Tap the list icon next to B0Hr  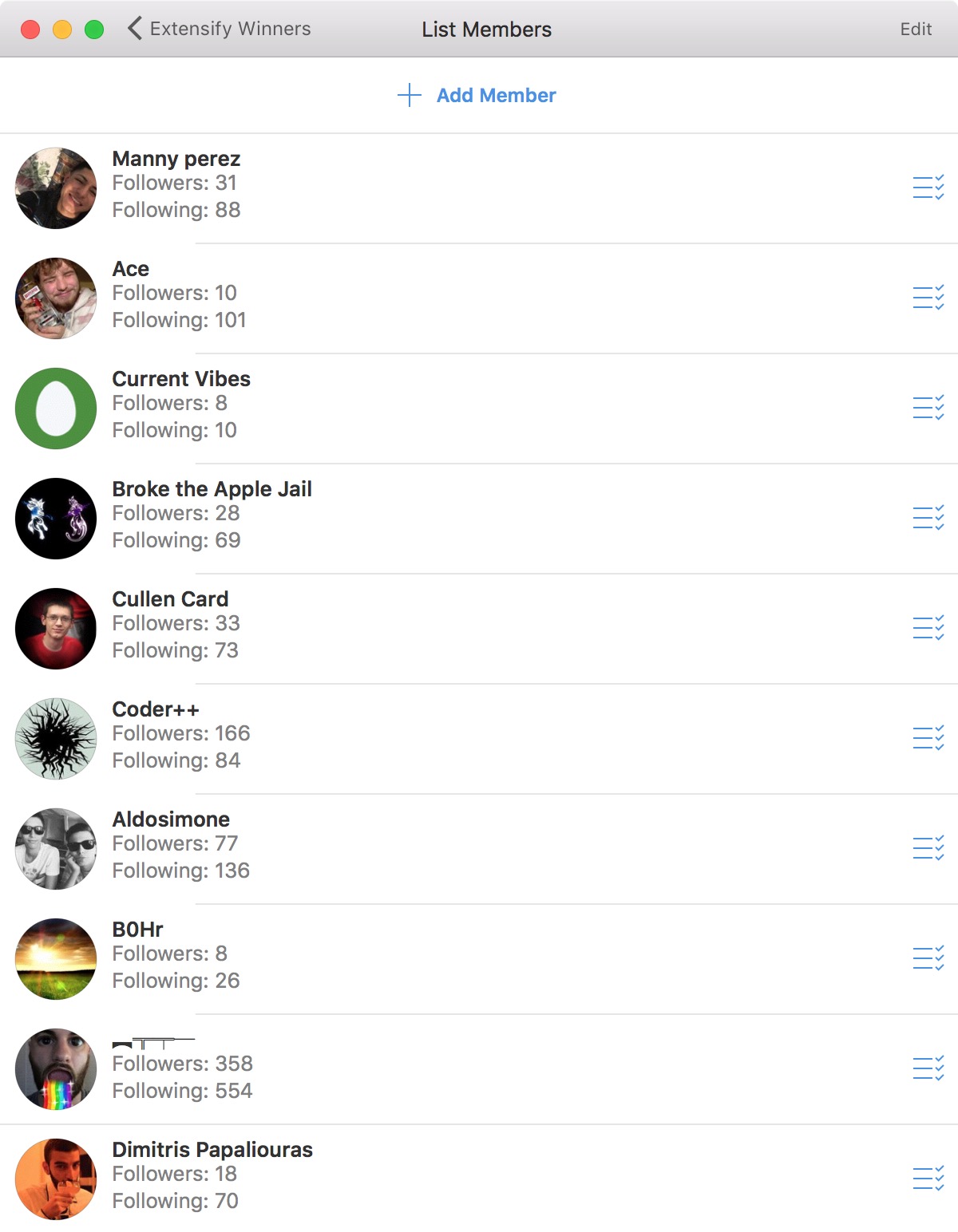[x=928, y=958]
